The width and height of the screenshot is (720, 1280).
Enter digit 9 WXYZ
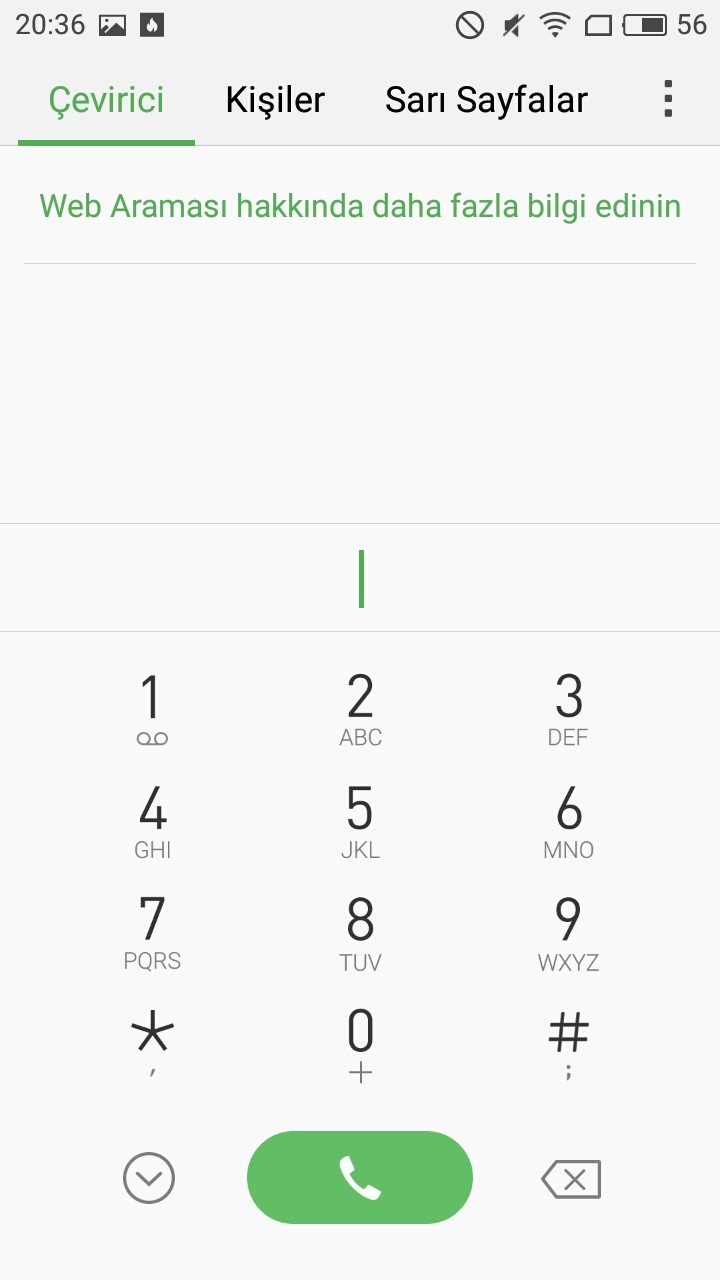click(x=568, y=933)
